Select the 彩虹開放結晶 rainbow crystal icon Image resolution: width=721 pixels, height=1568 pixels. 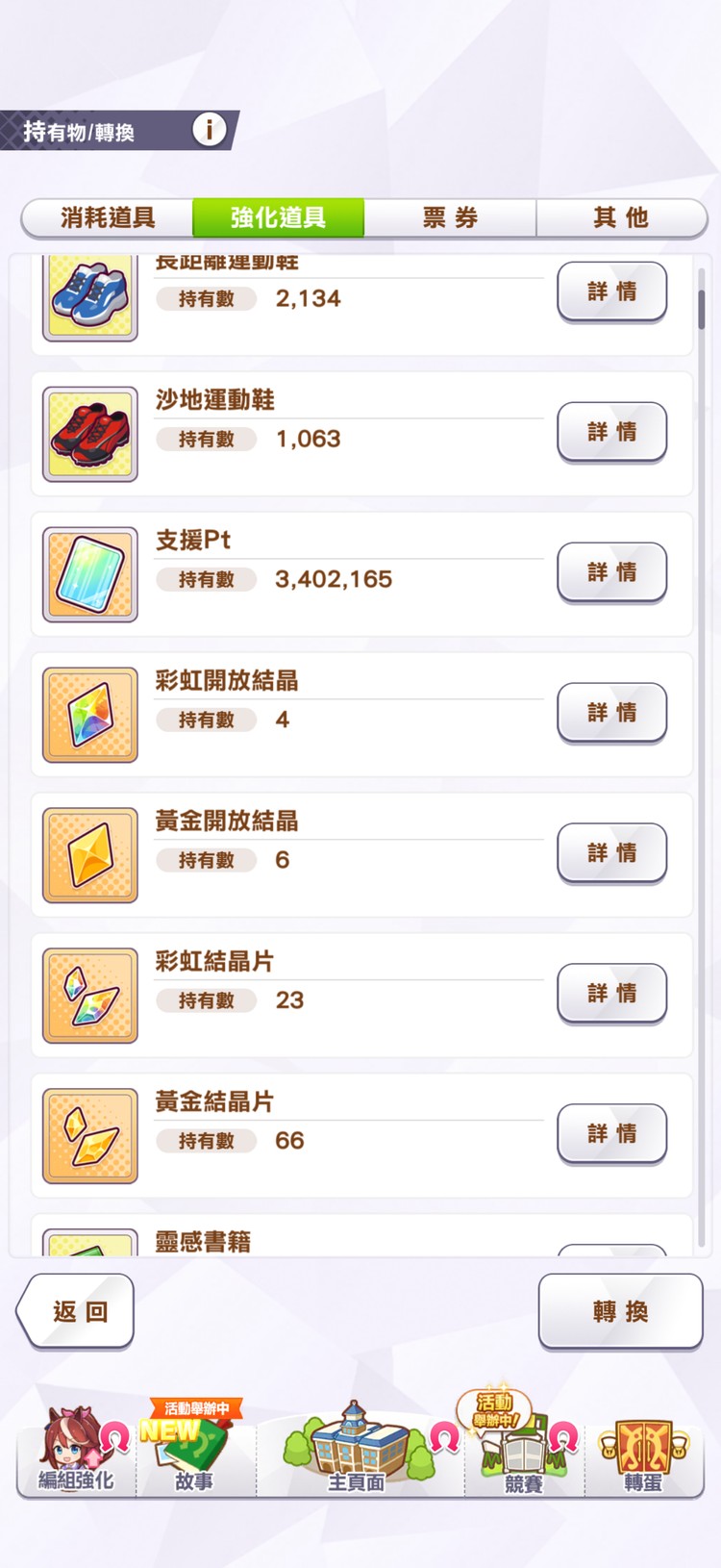coord(89,714)
